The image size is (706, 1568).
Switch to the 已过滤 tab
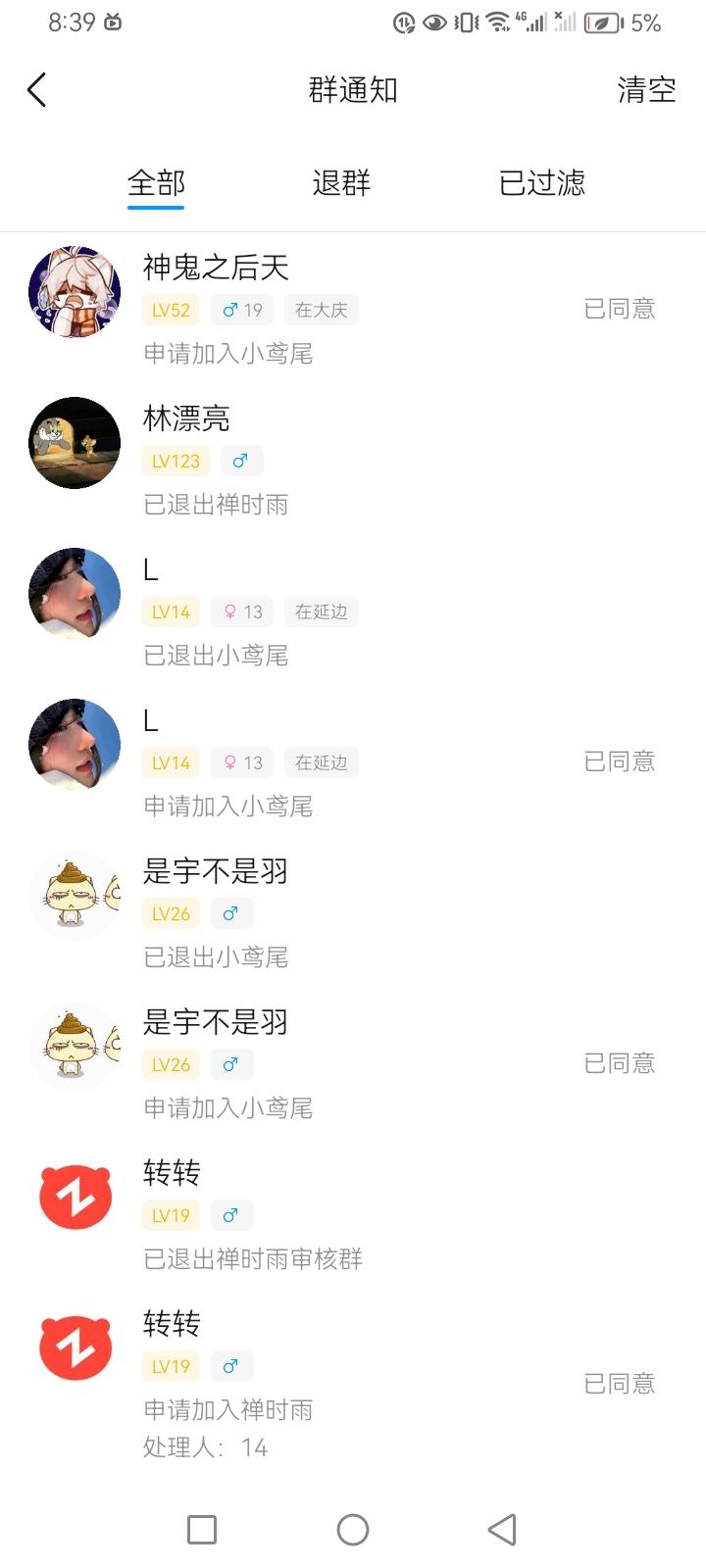tap(541, 183)
